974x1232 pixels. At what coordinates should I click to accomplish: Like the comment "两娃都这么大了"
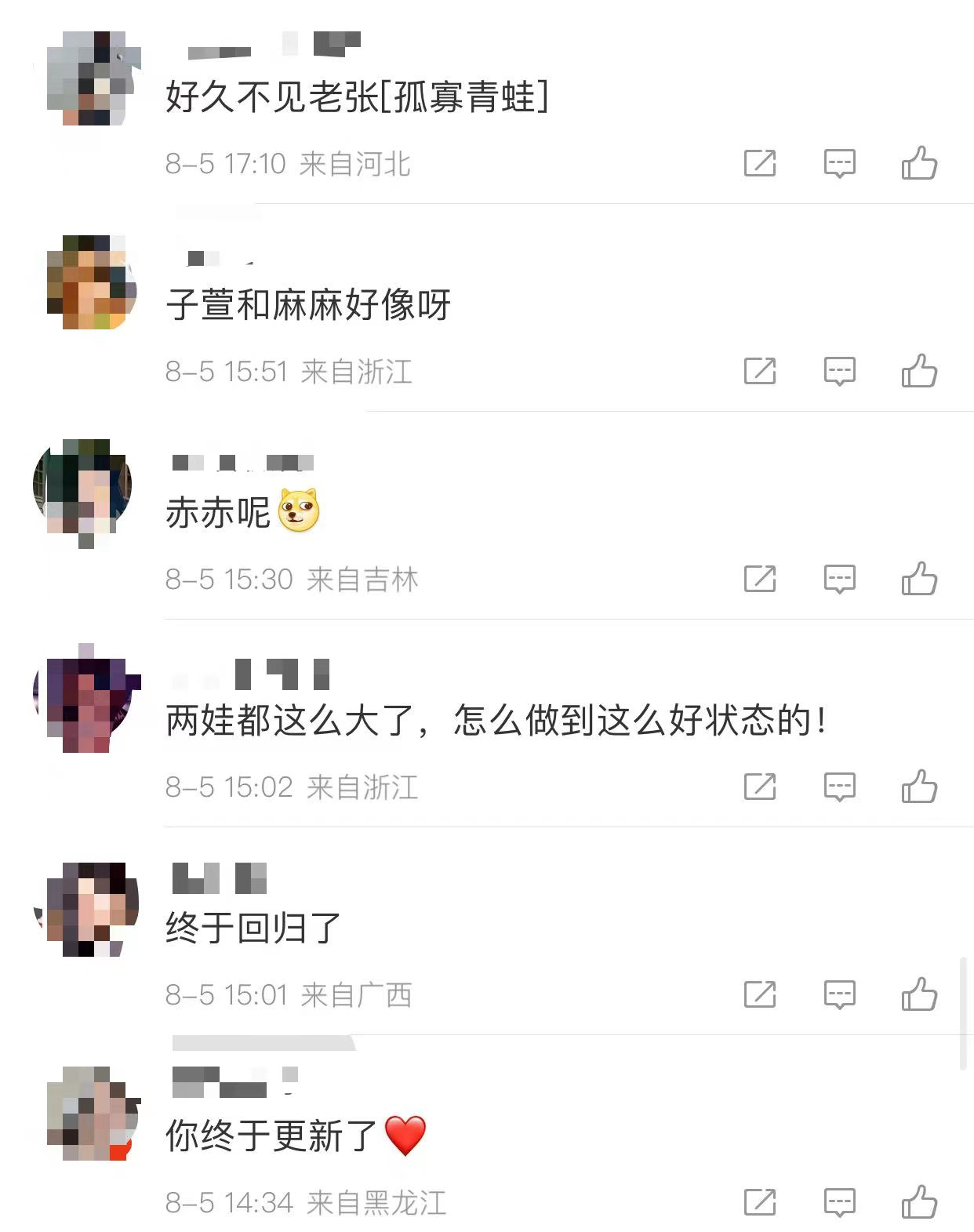921,788
